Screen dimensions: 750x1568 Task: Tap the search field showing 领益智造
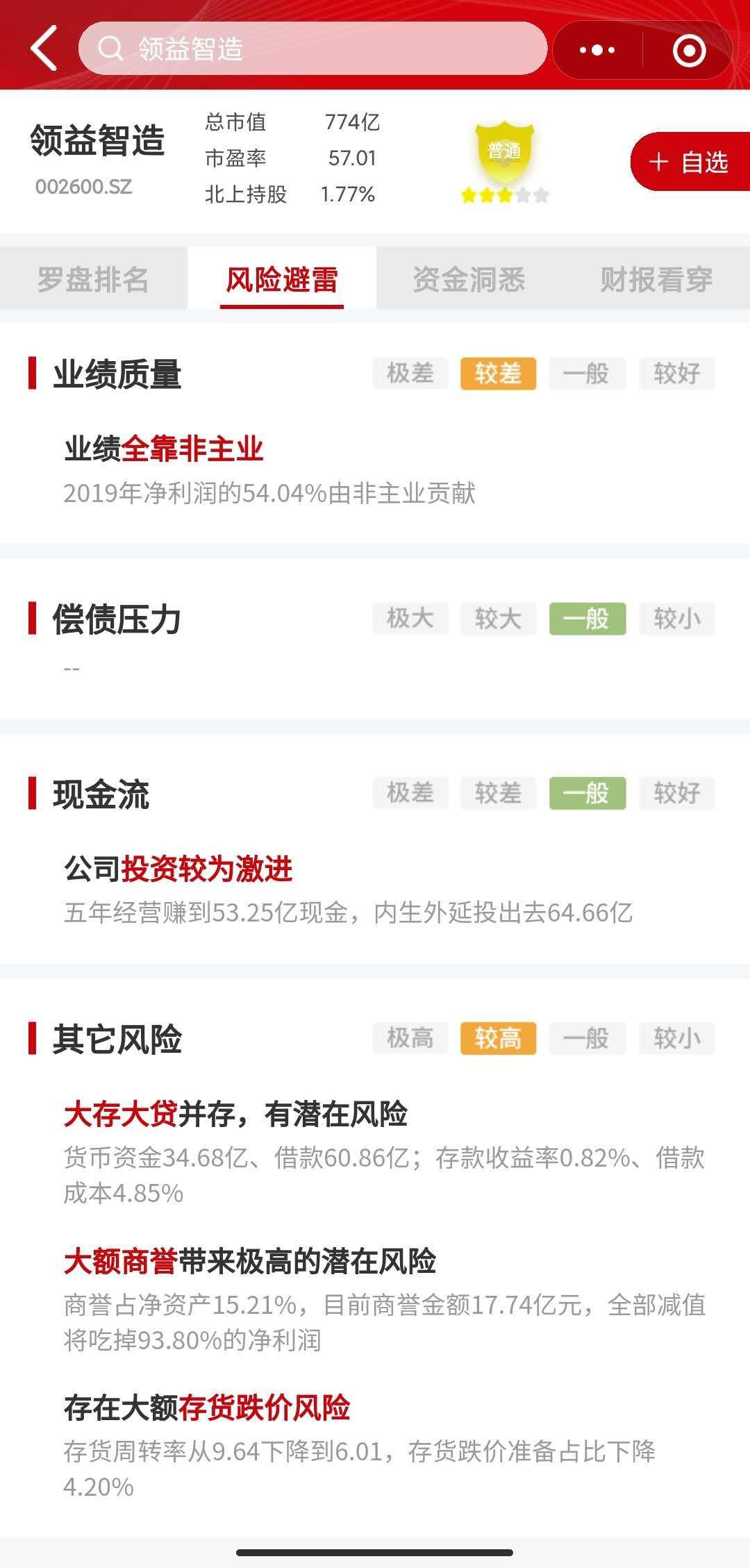(x=312, y=50)
